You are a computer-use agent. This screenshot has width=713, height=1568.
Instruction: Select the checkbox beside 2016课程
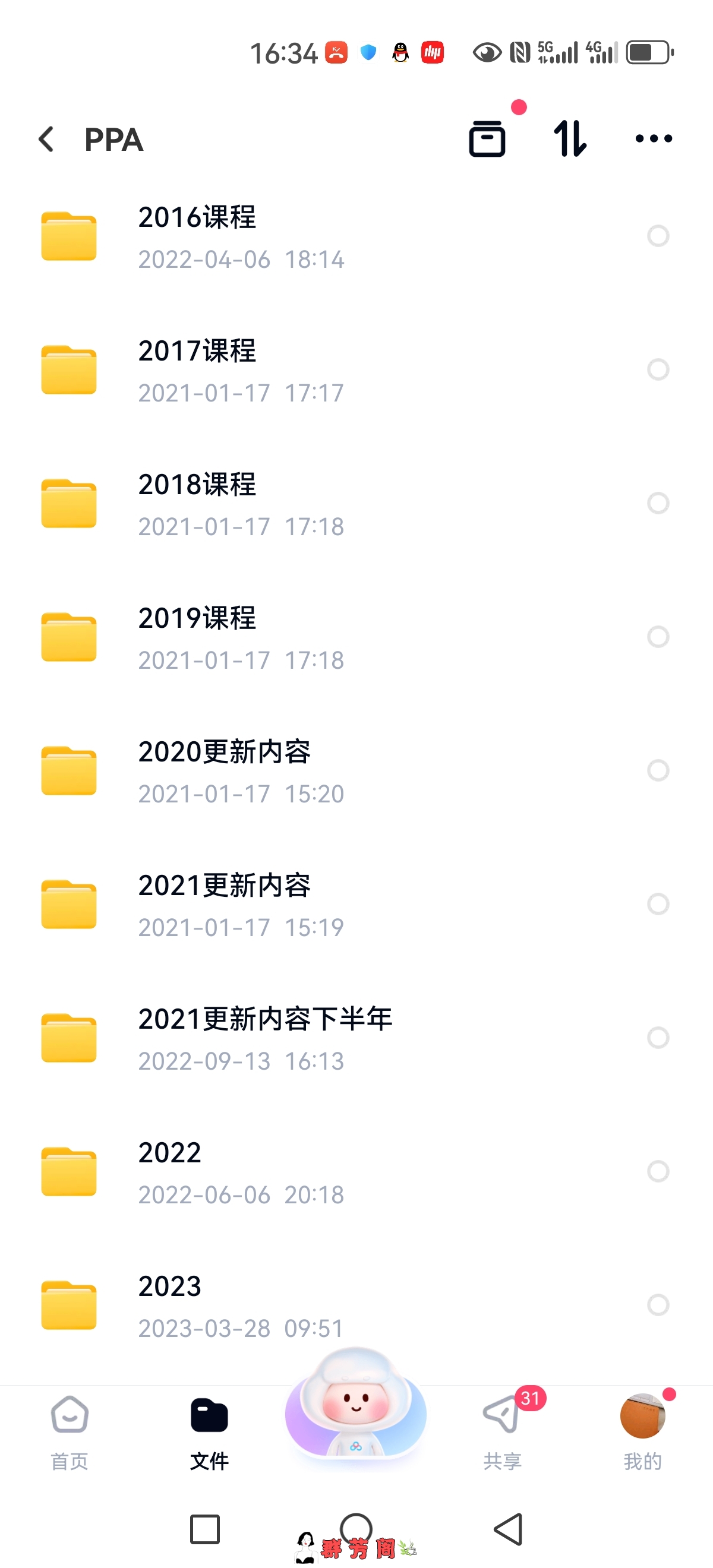[658, 236]
